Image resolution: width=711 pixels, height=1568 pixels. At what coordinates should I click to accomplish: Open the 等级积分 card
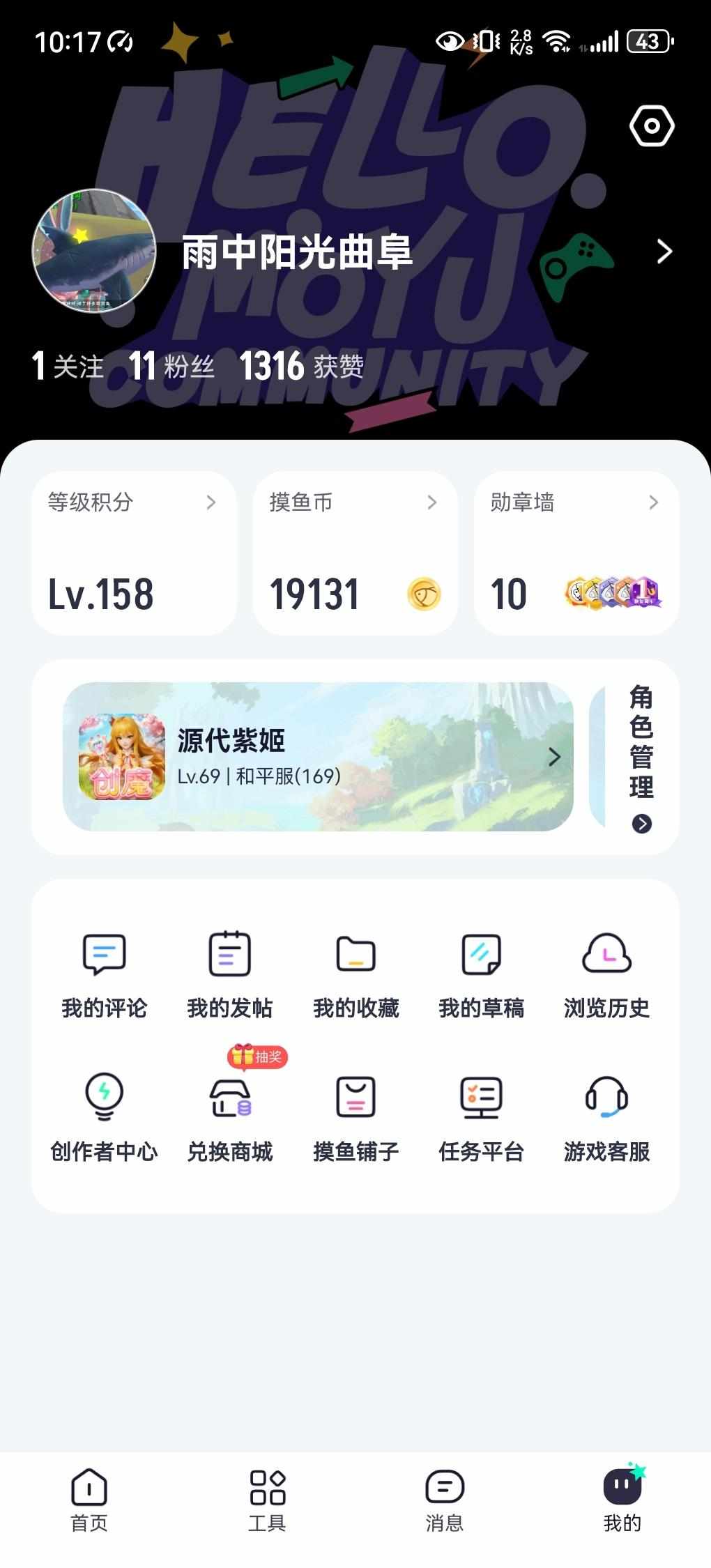pos(134,553)
